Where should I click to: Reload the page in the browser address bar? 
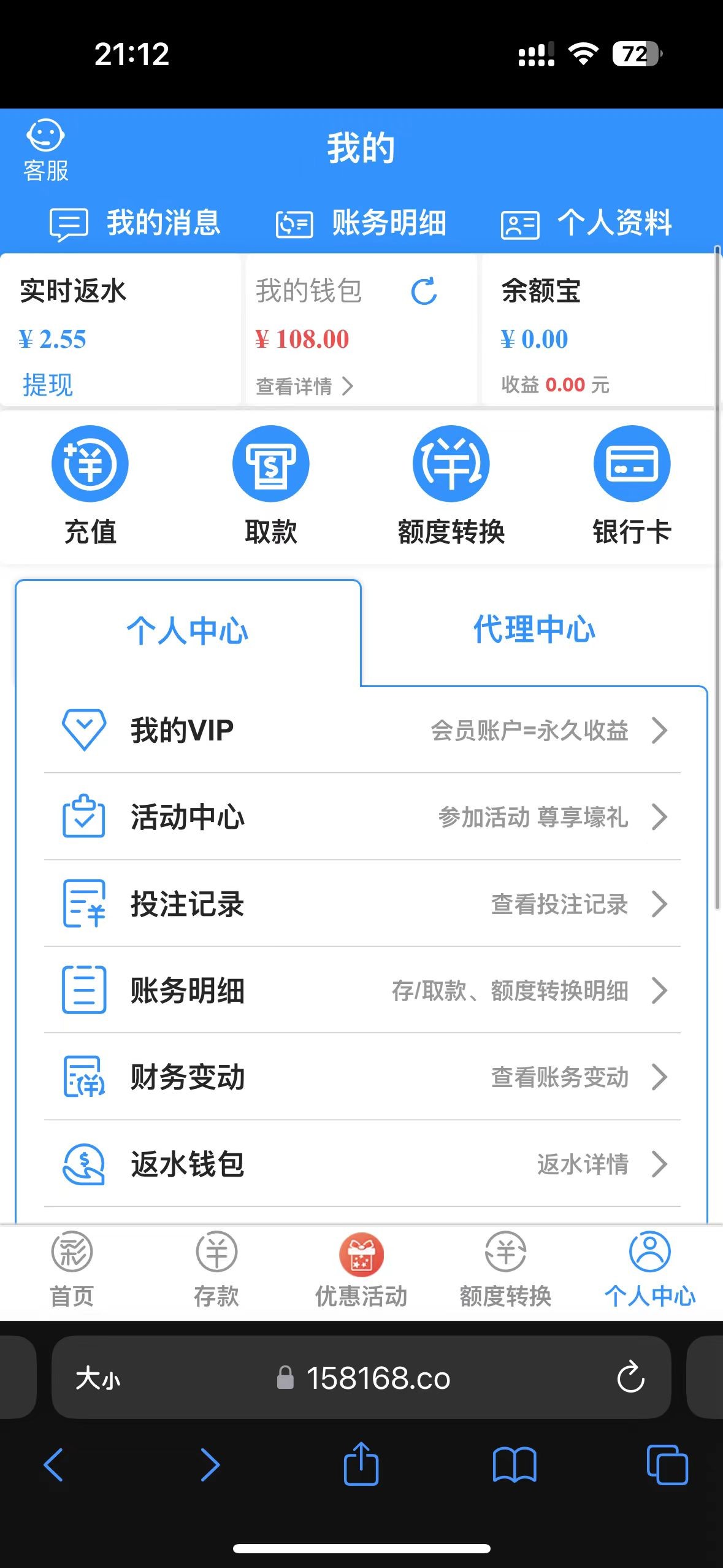pyautogui.click(x=630, y=1377)
